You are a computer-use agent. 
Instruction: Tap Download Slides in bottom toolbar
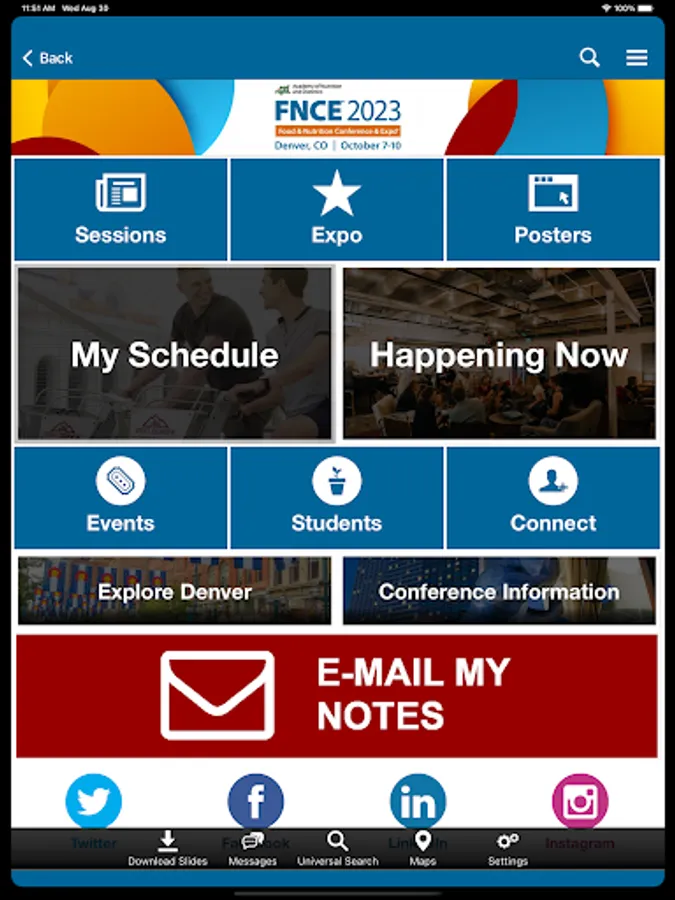click(168, 848)
